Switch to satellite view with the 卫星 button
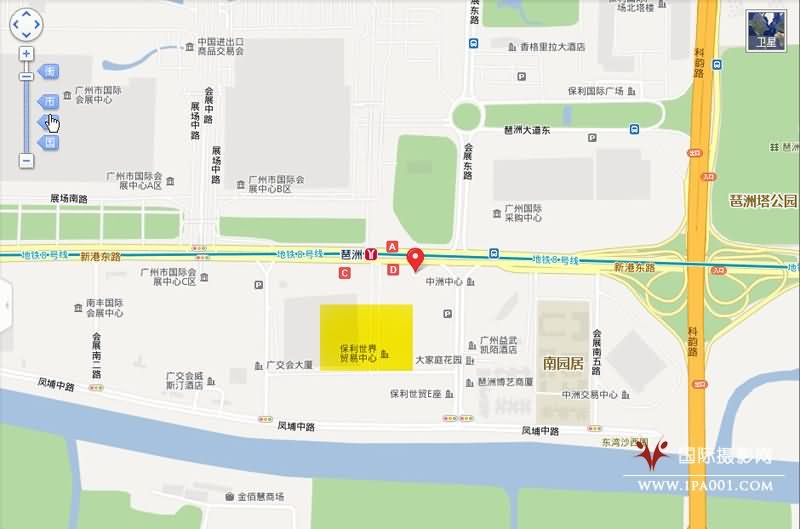The height and width of the screenshot is (529, 800). point(766,32)
